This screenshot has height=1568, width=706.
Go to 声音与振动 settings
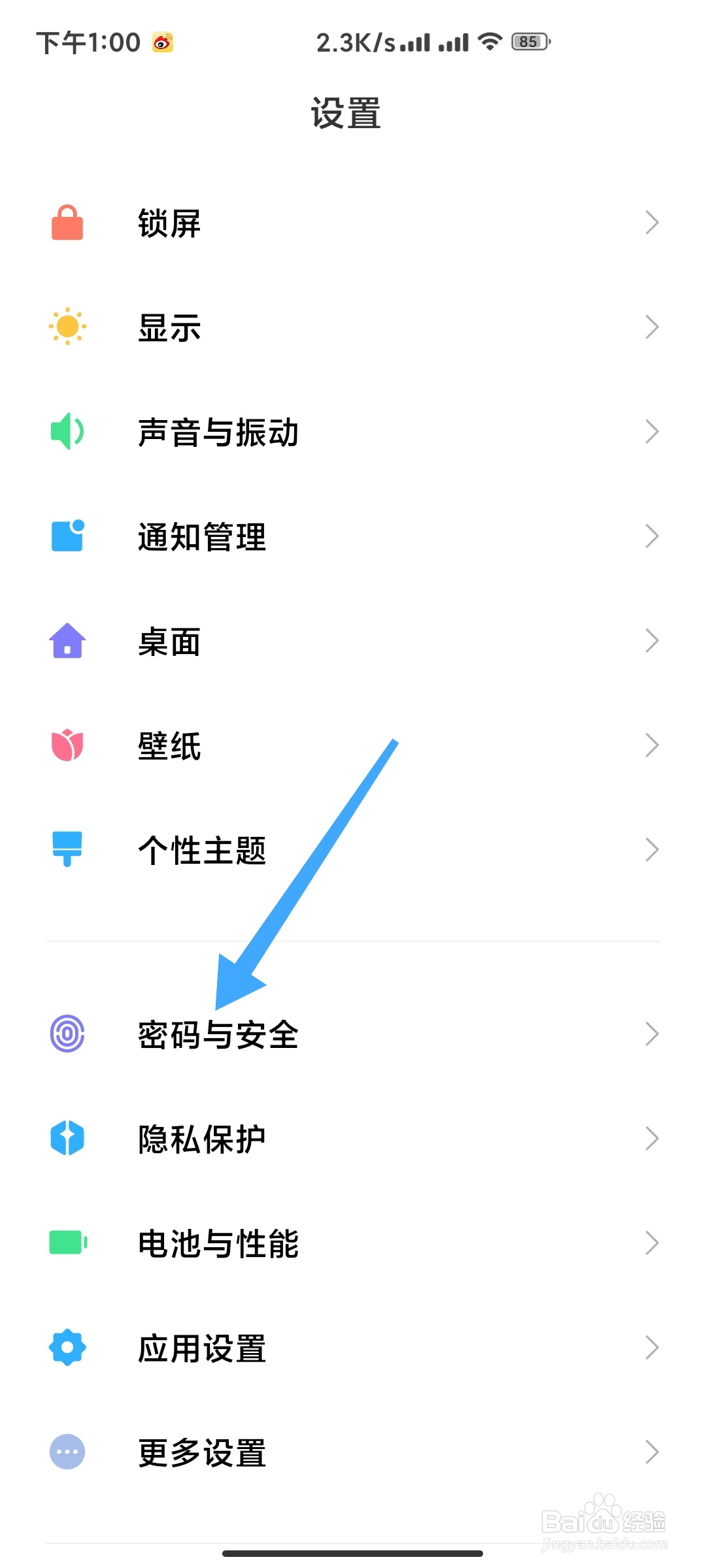[353, 432]
